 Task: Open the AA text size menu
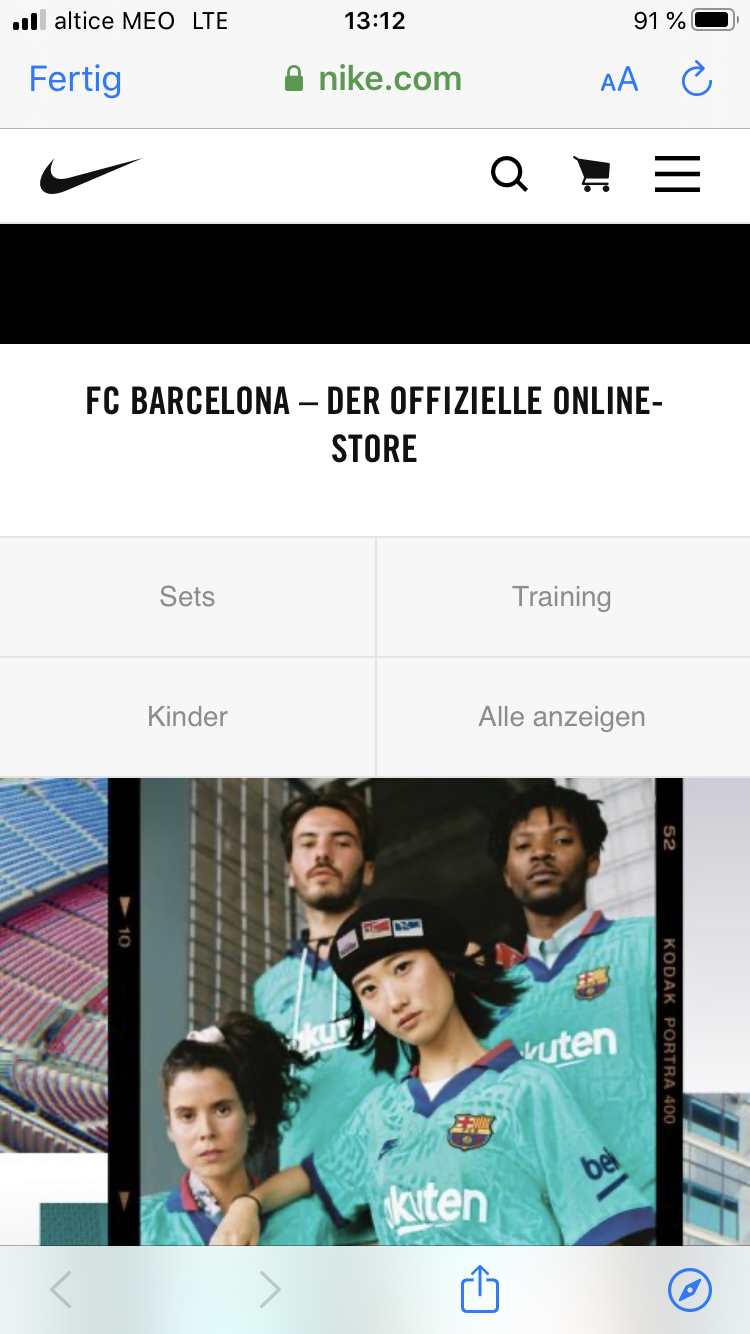[619, 80]
